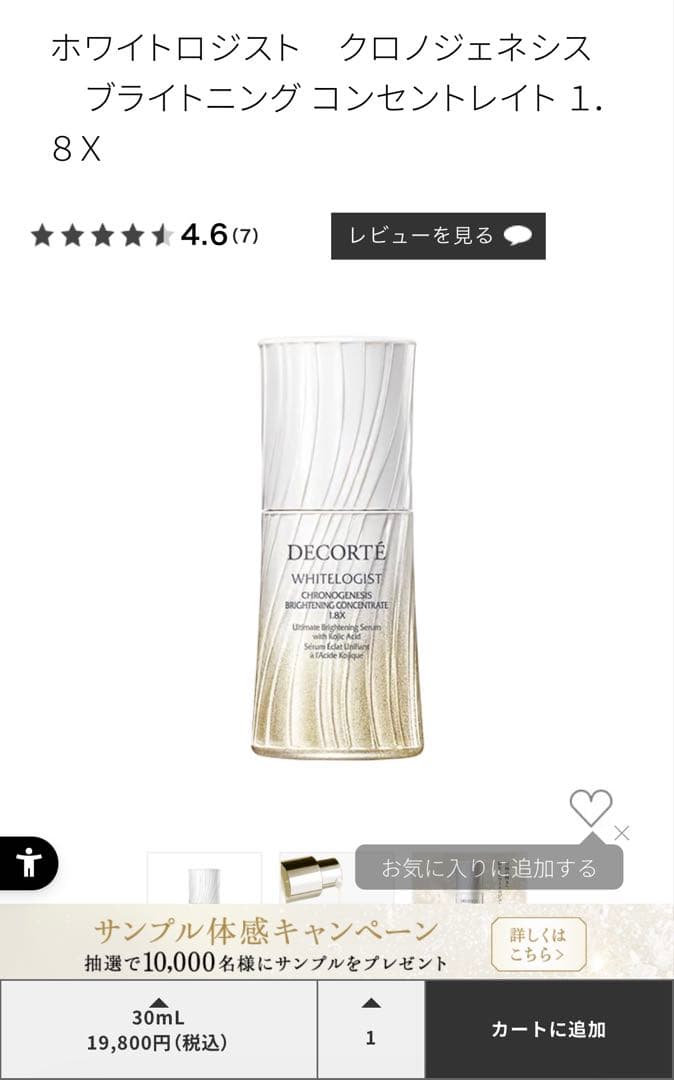The height and width of the screenshot is (1080, 674).
Task: Change the quantity selector showing 1
Action: 371,1029
